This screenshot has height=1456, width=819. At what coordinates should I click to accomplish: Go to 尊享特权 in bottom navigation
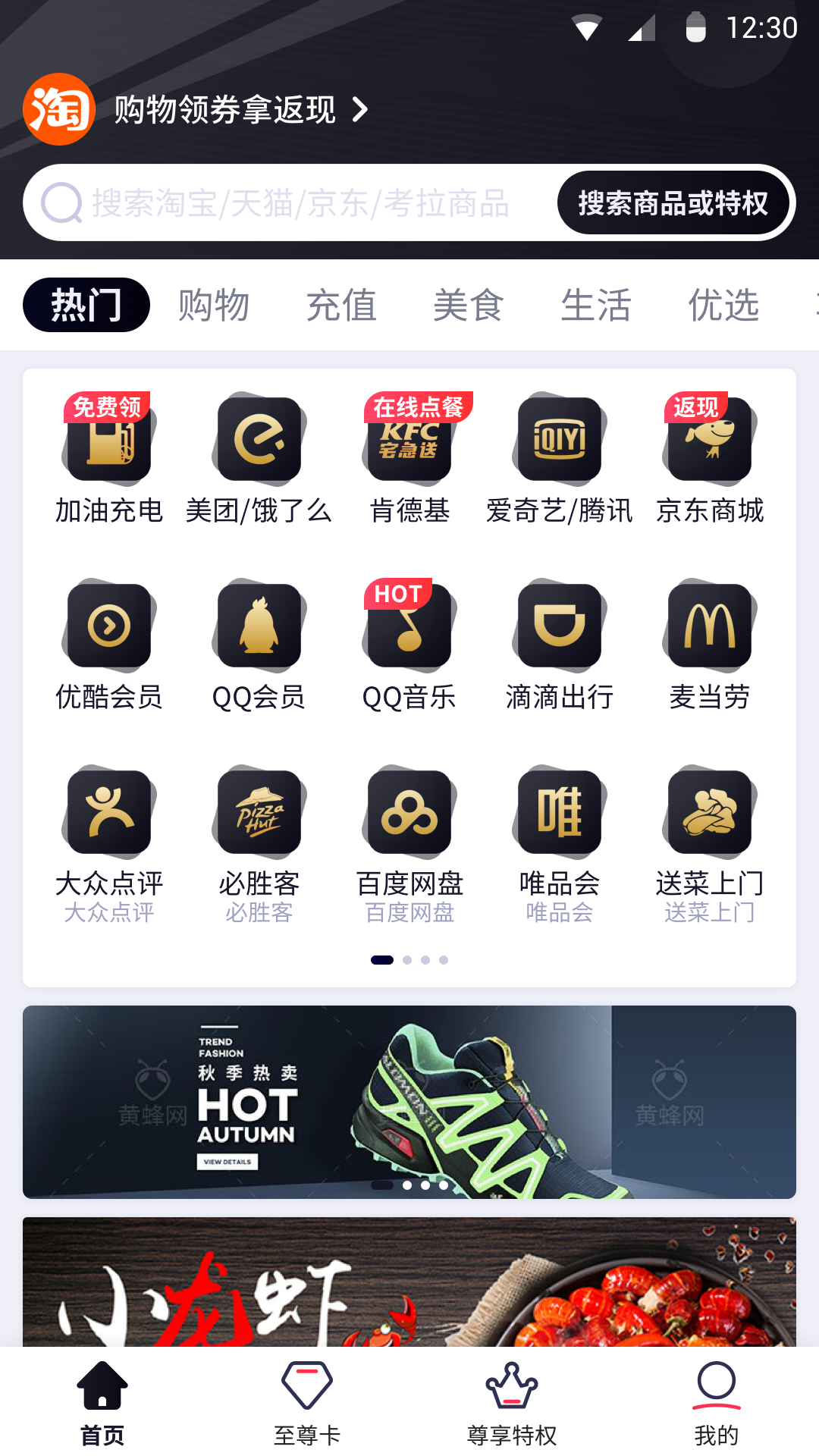coord(512,1403)
